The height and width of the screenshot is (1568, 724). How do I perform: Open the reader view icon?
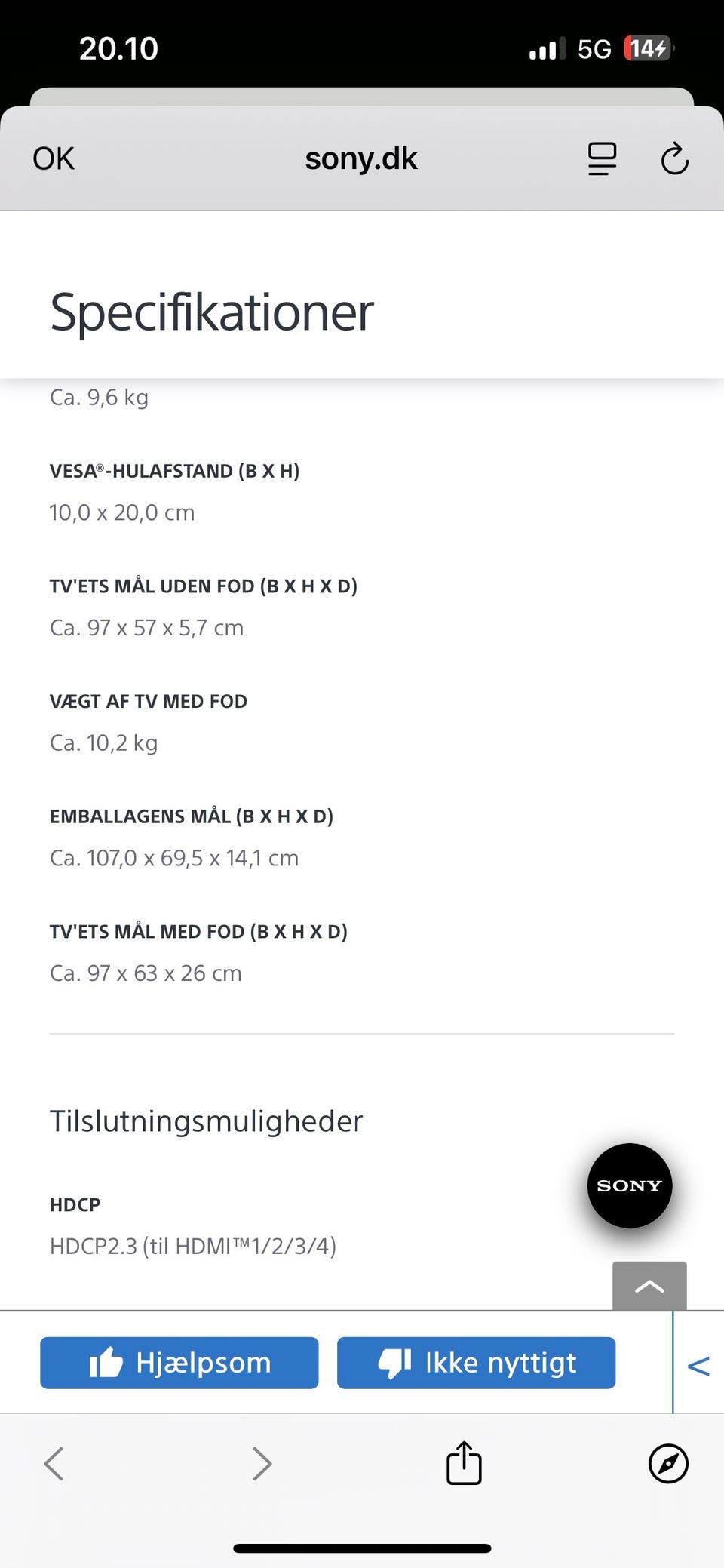[602, 158]
